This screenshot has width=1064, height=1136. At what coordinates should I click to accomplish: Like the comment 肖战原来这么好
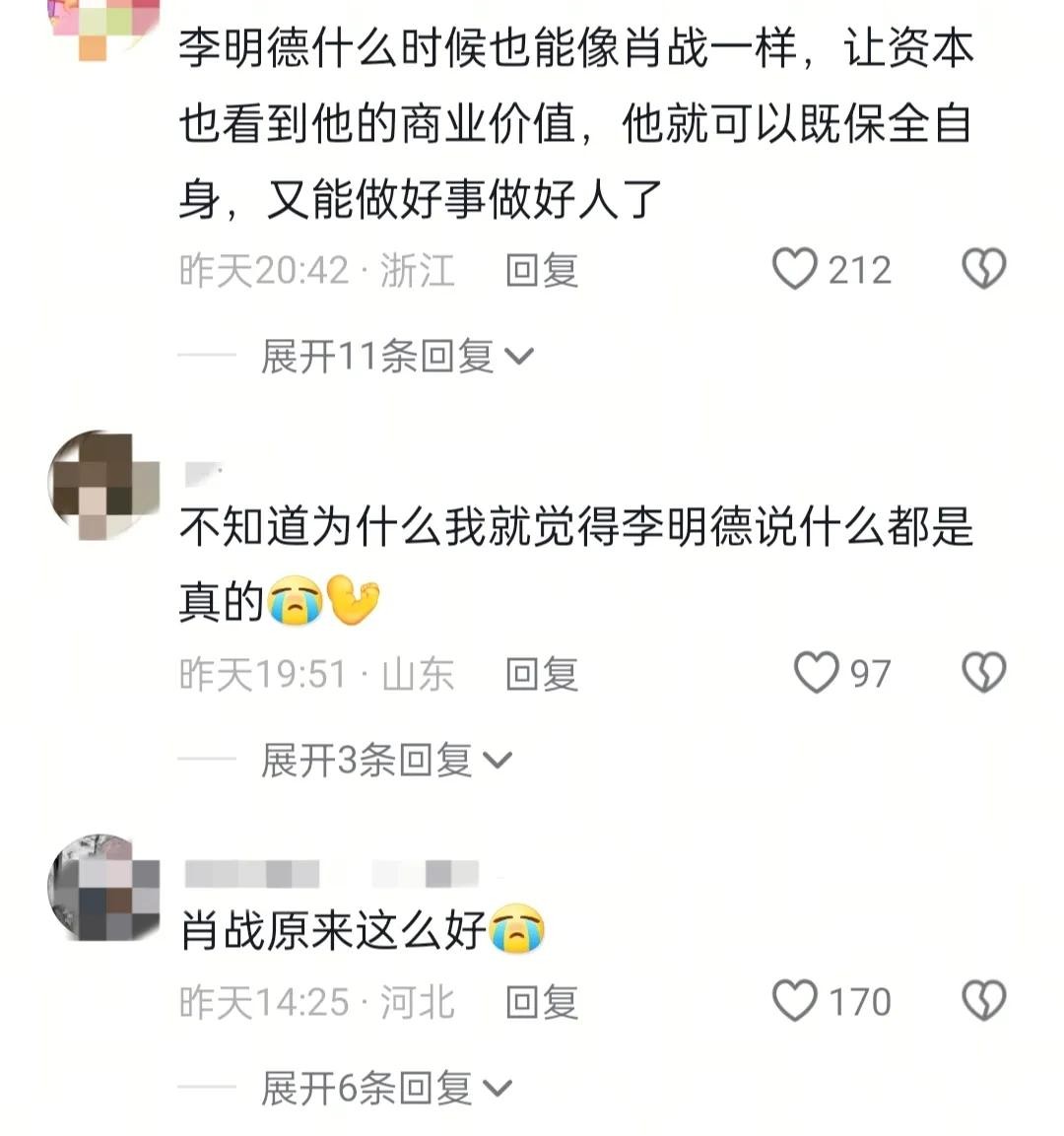pos(795,1001)
